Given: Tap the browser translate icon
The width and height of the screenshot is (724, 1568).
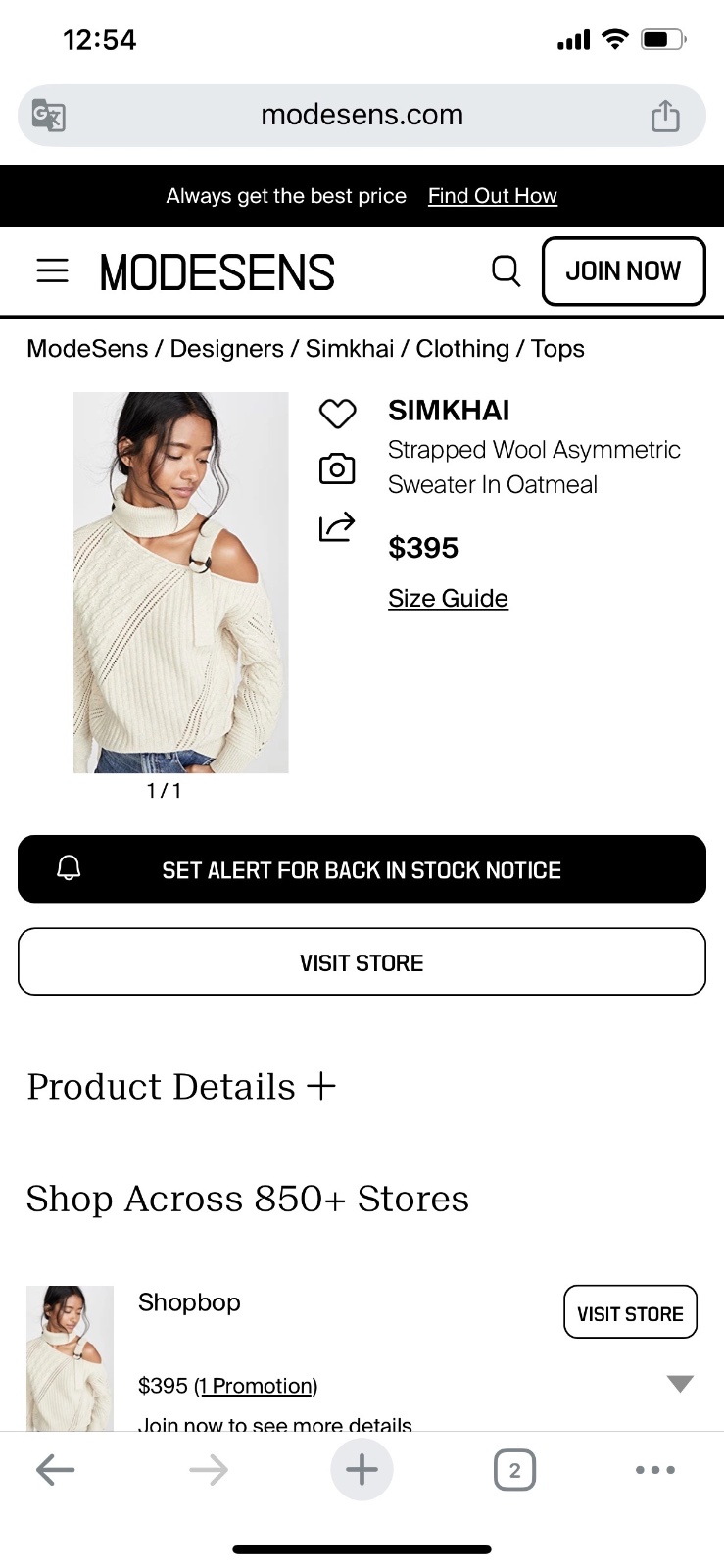Looking at the screenshot, I should point(49,116).
